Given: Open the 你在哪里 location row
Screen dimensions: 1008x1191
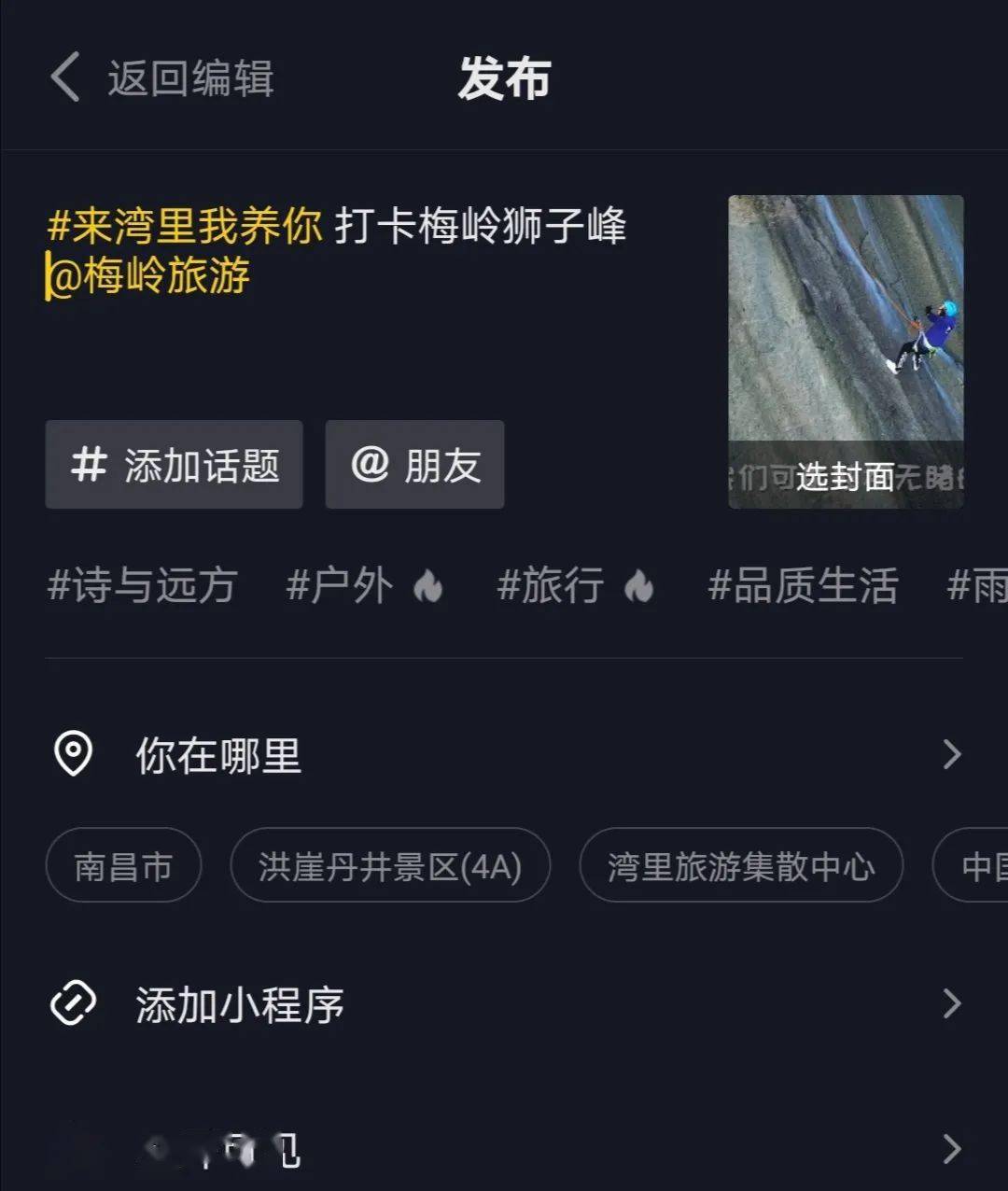Looking at the screenshot, I should pyautogui.click(x=504, y=754).
